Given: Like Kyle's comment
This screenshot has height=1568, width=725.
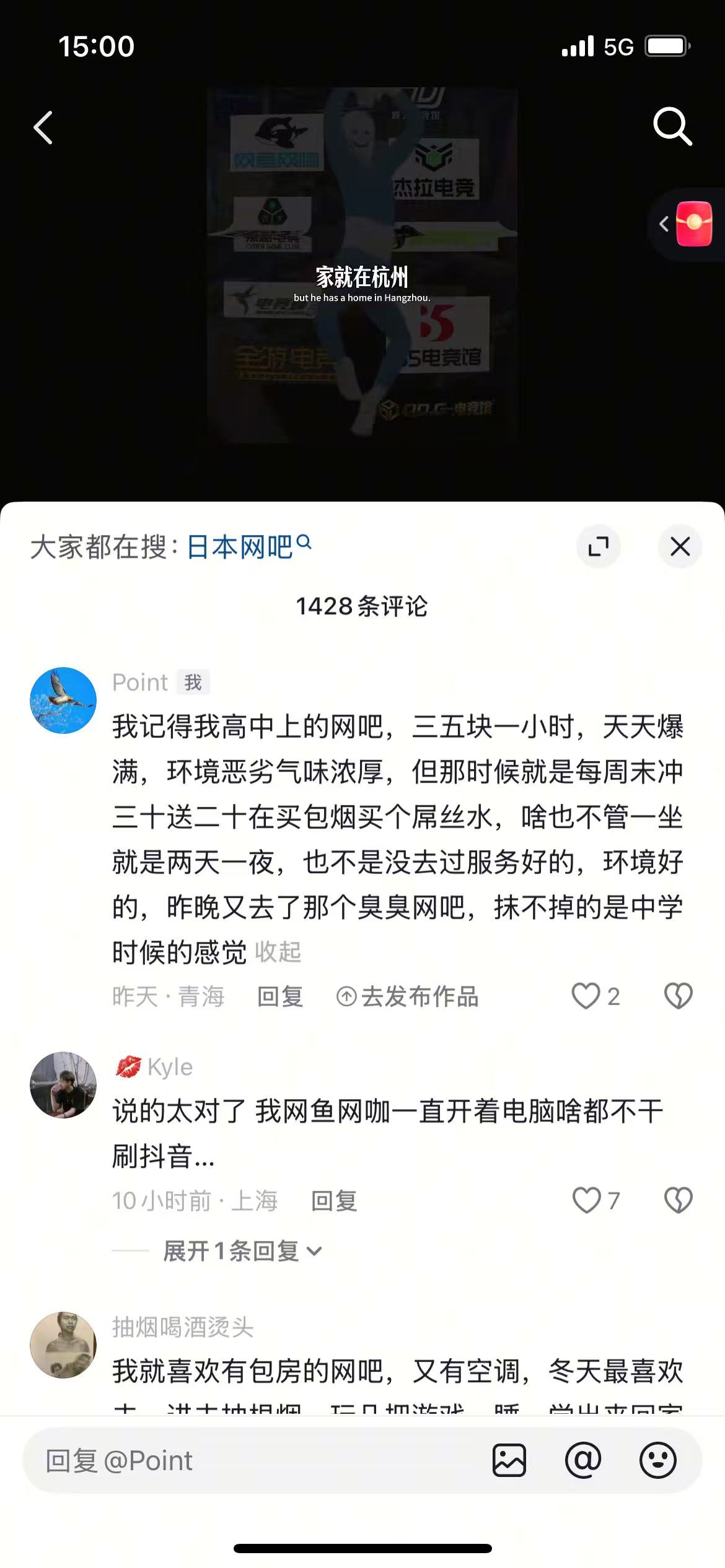Looking at the screenshot, I should 595,1200.
